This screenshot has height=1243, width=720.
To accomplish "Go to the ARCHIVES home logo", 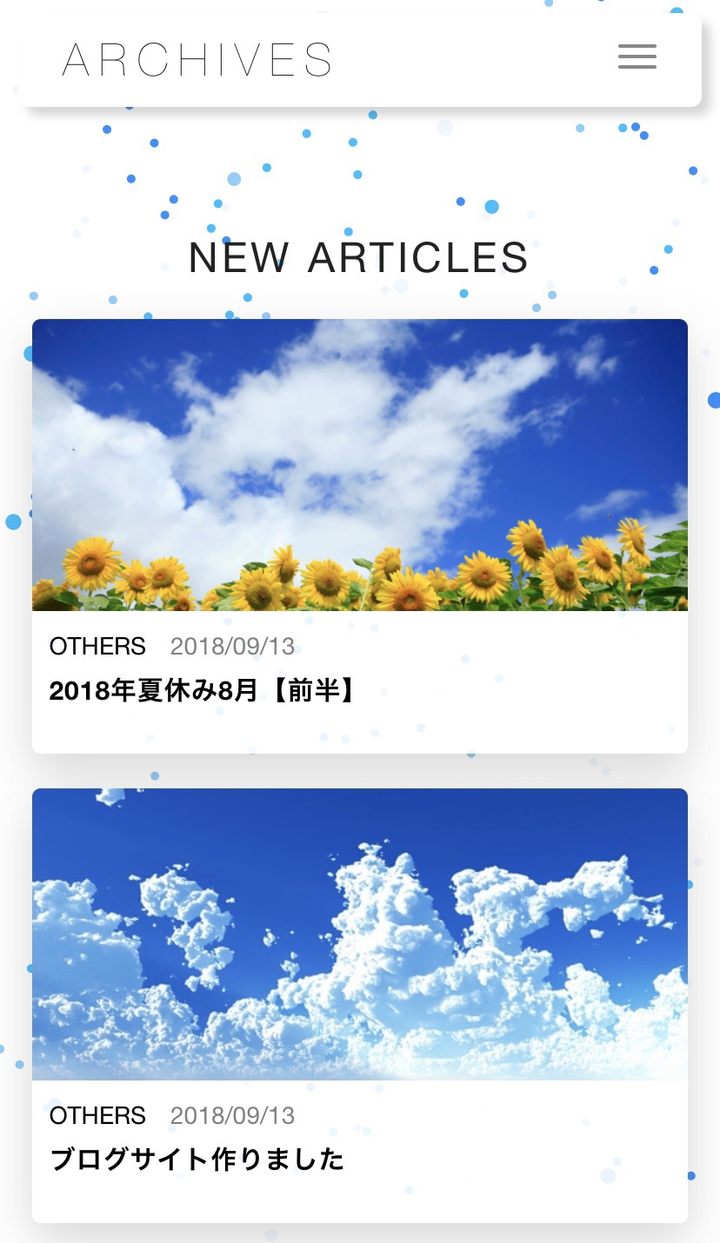I will (197, 60).
